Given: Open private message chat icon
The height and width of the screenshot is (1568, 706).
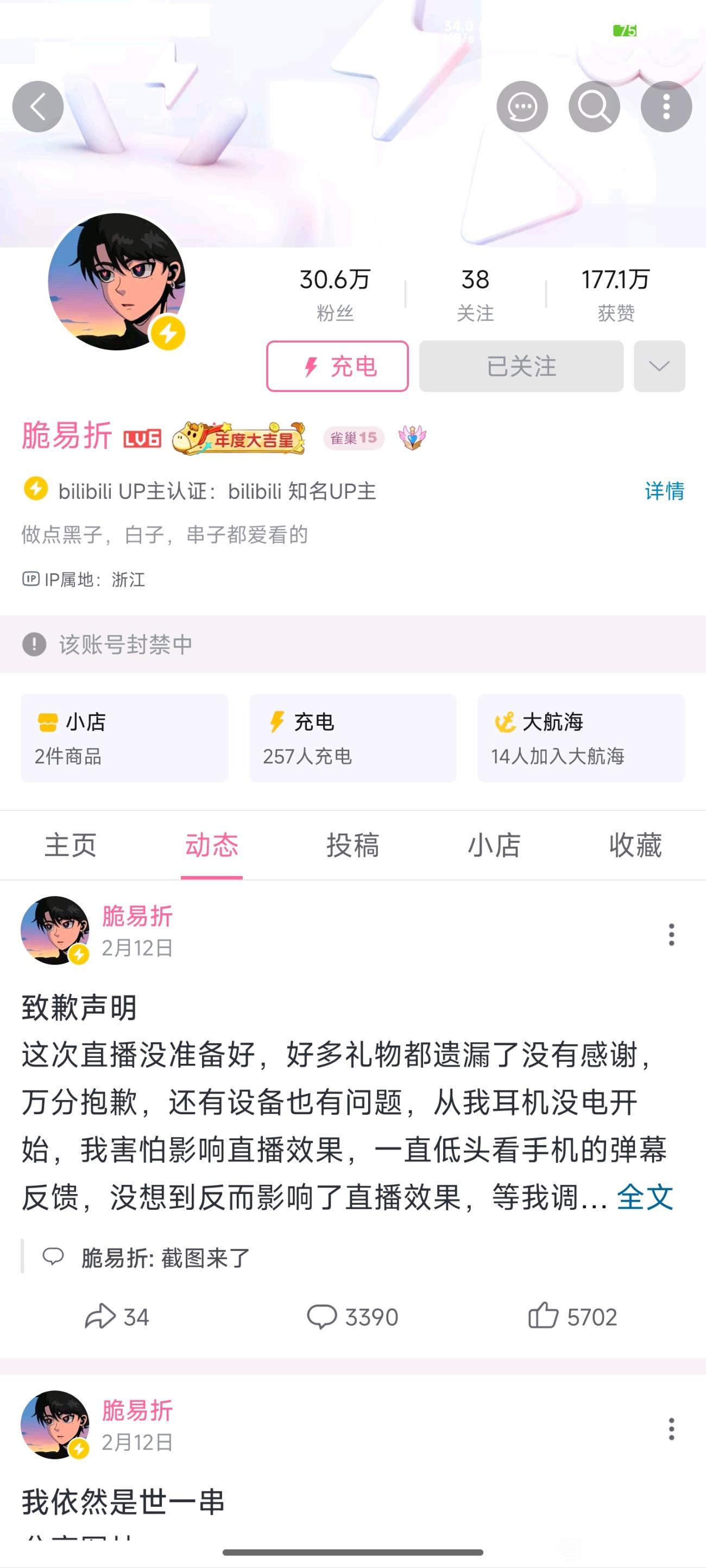Looking at the screenshot, I should (x=522, y=106).
